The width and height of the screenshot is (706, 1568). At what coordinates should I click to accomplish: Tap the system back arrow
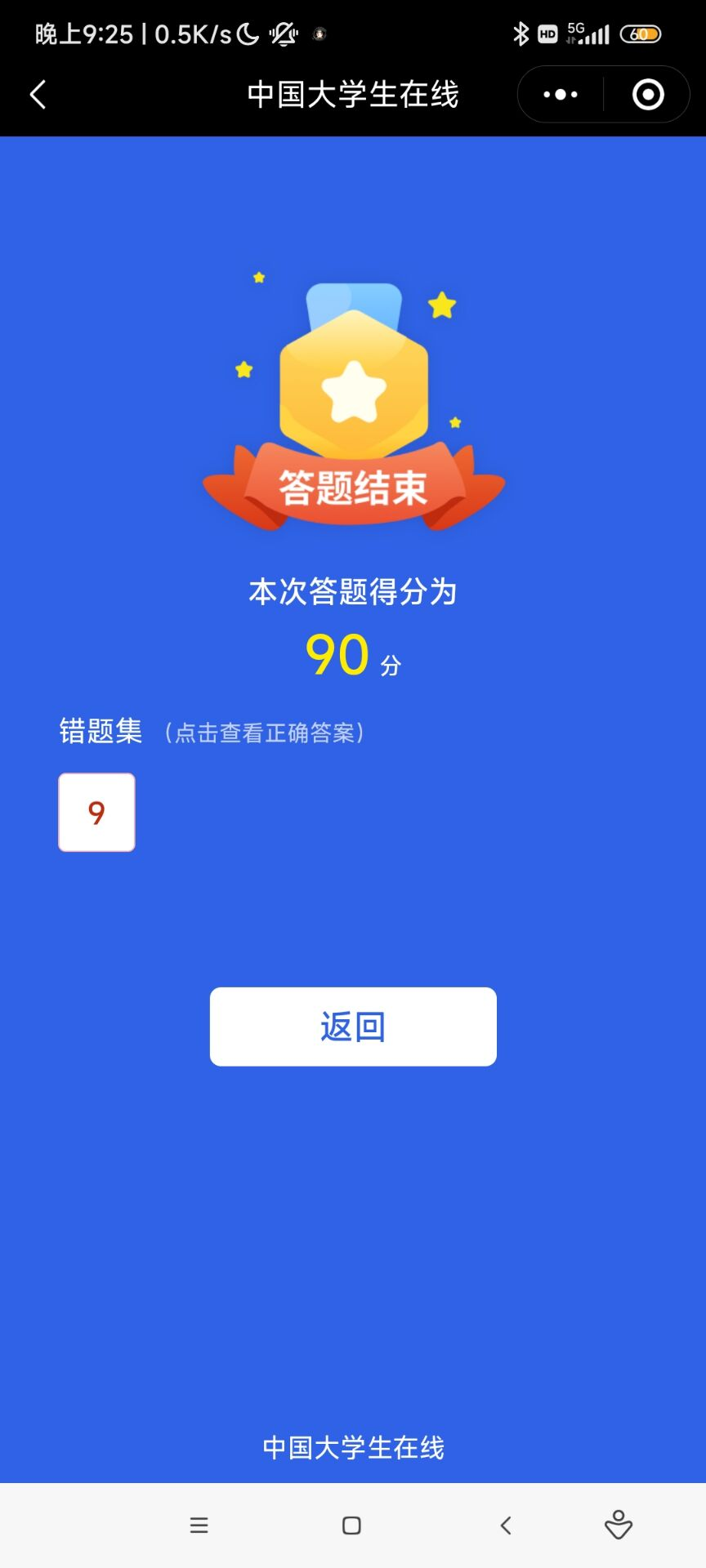[x=506, y=1526]
